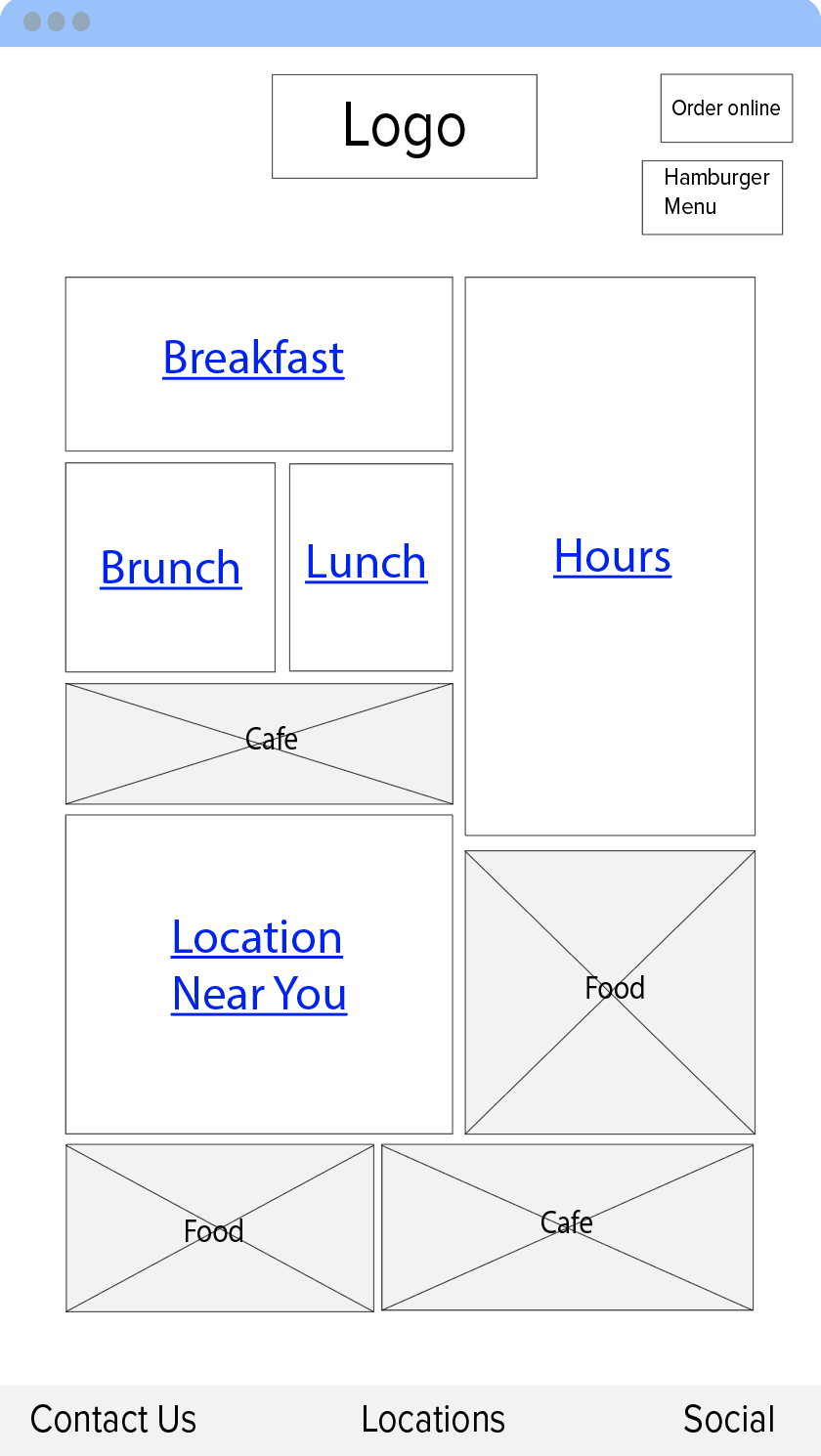Go to the Brunch menu link
The width and height of the screenshot is (821, 1456).
coord(171,568)
